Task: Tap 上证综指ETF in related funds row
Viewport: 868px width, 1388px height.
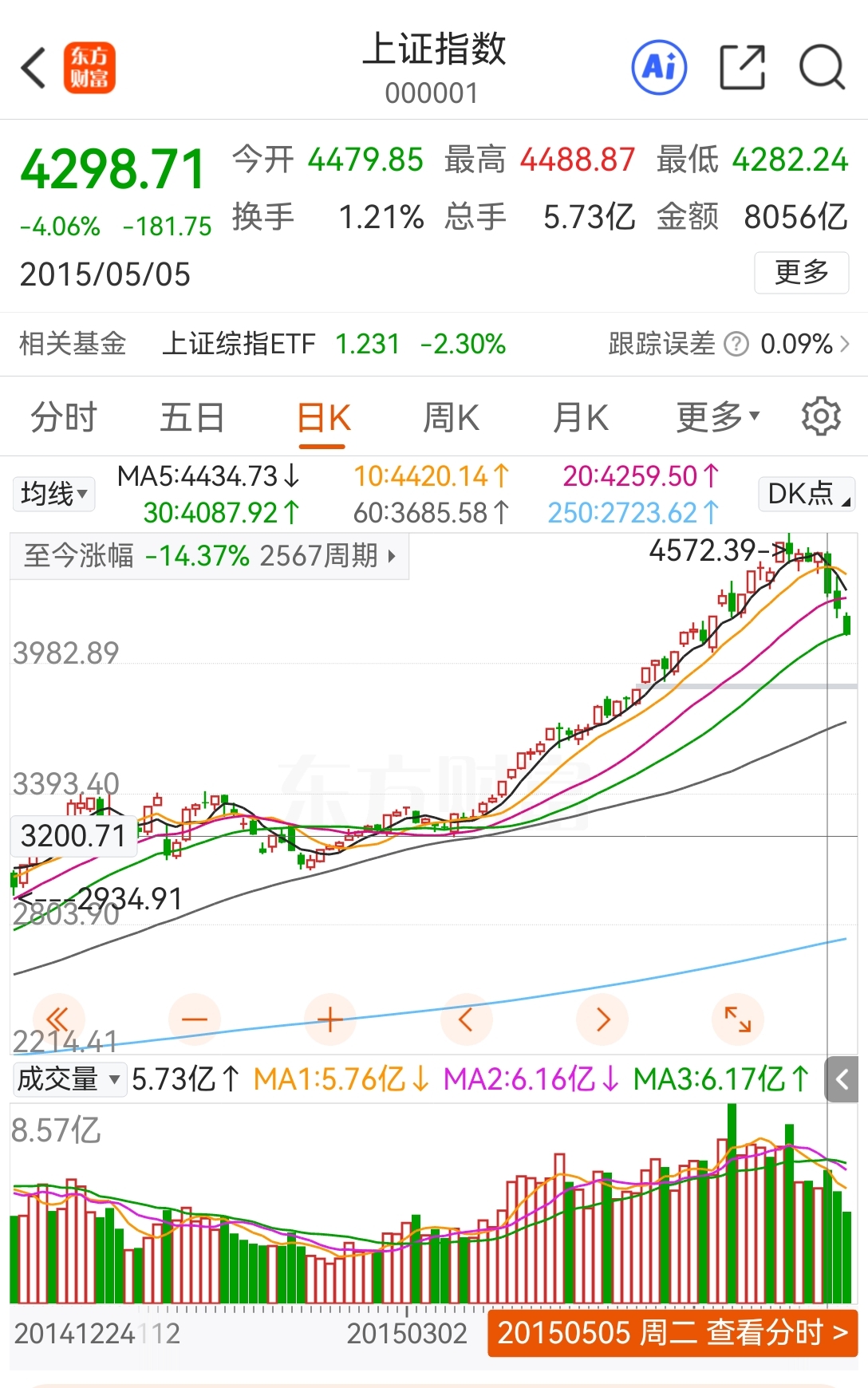Action: pos(239,344)
